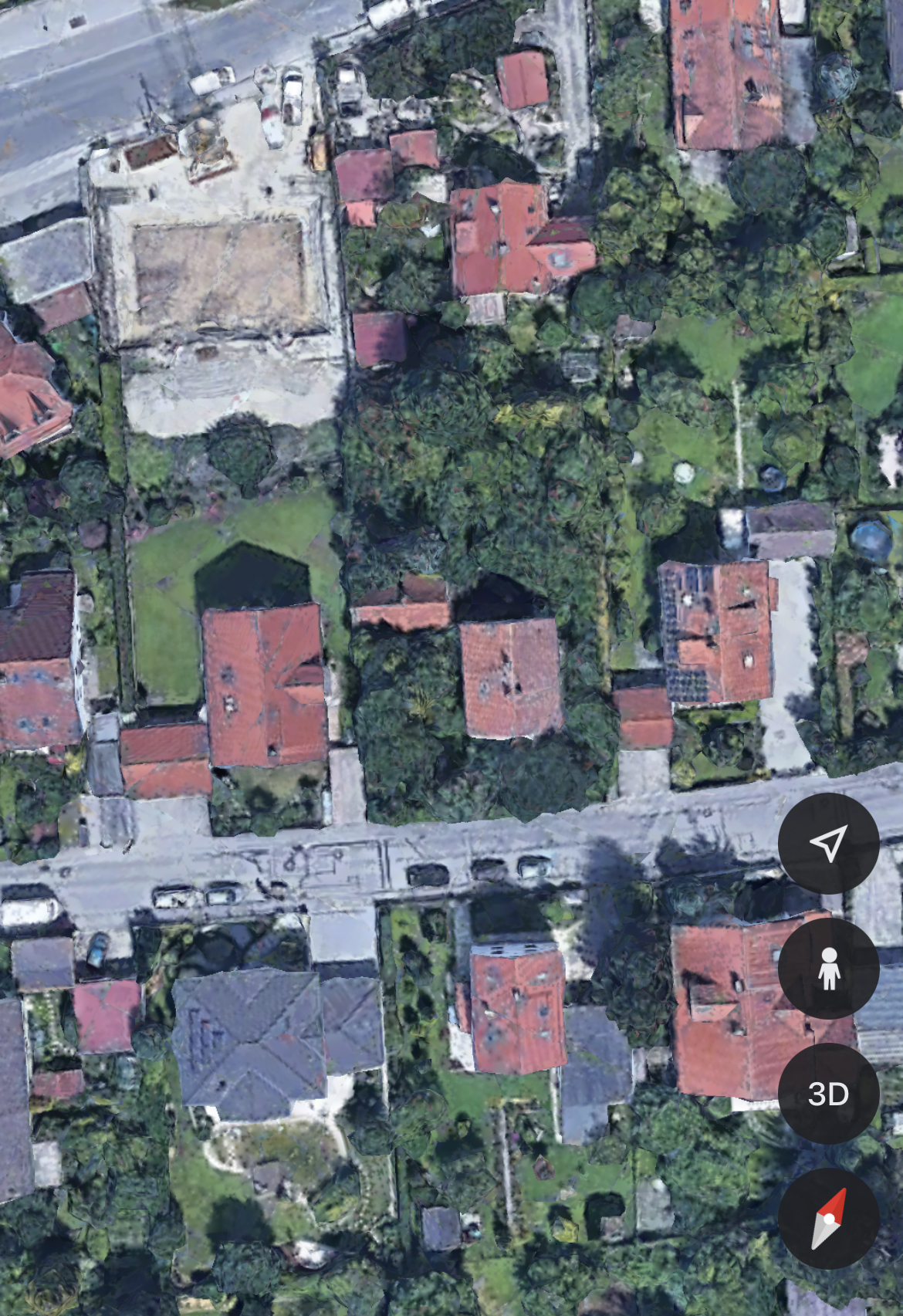Enter Street View with the pegman button
Viewport: 903px width, 1316px height.
[828, 968]
